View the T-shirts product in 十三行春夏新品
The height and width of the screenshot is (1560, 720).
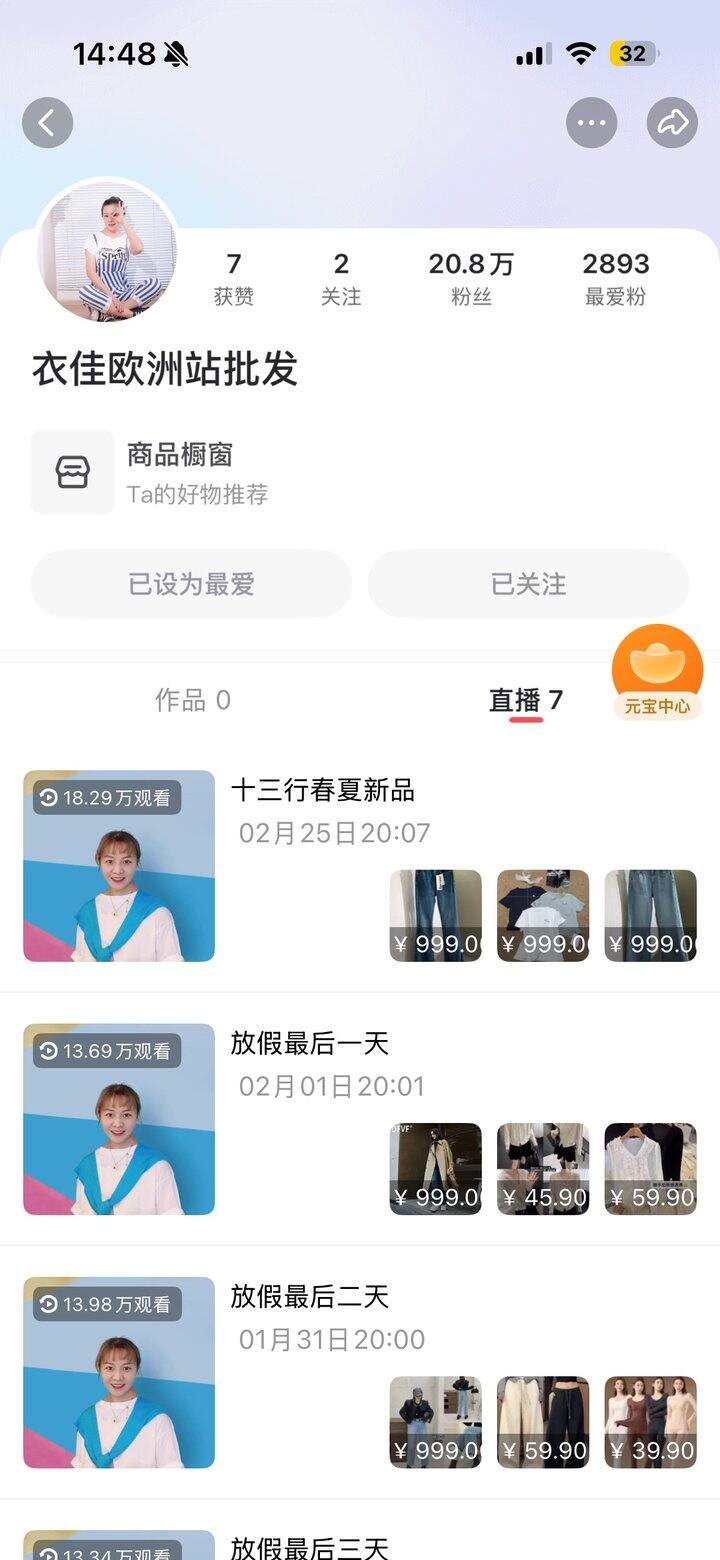tap(543, 916)
